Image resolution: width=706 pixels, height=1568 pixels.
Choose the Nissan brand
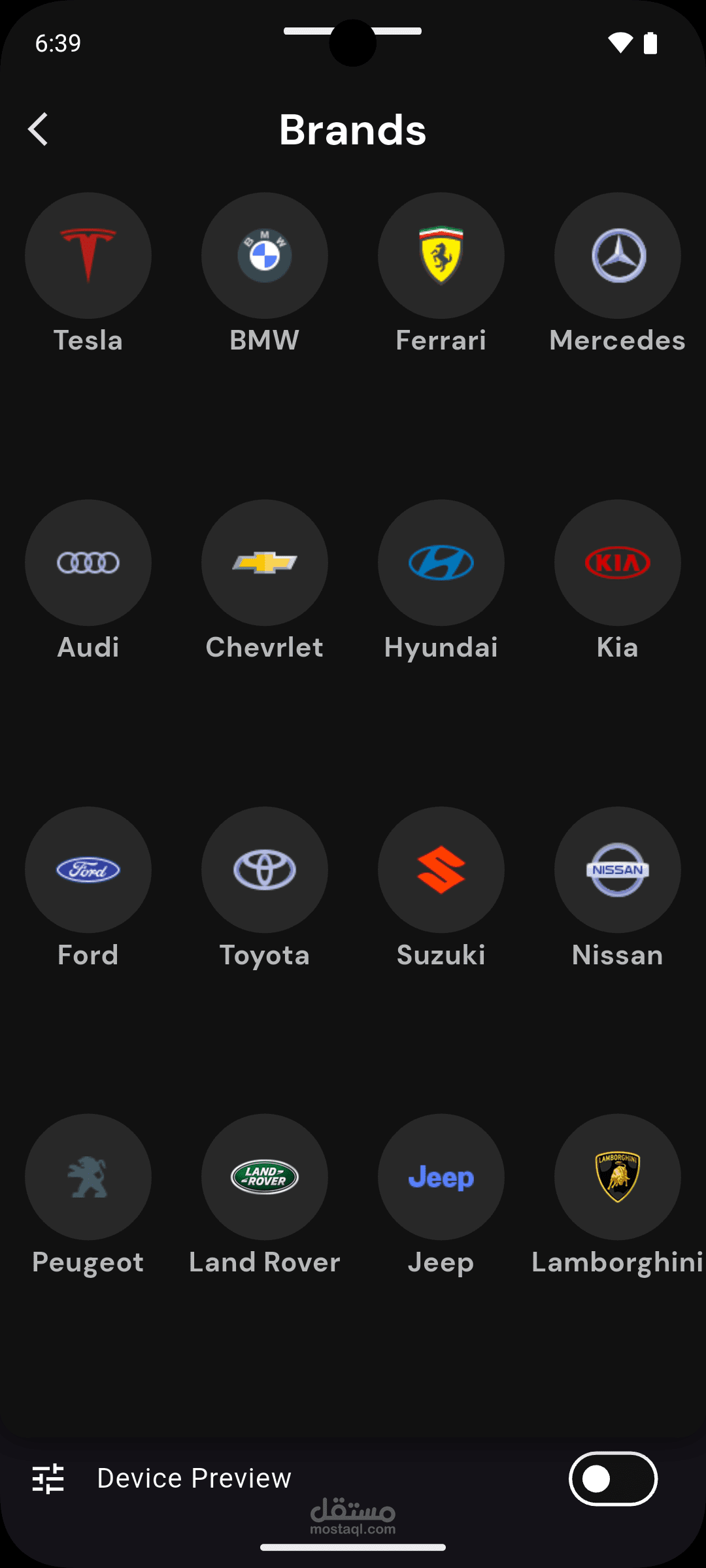pyautogui.click(x=618, y=870)
